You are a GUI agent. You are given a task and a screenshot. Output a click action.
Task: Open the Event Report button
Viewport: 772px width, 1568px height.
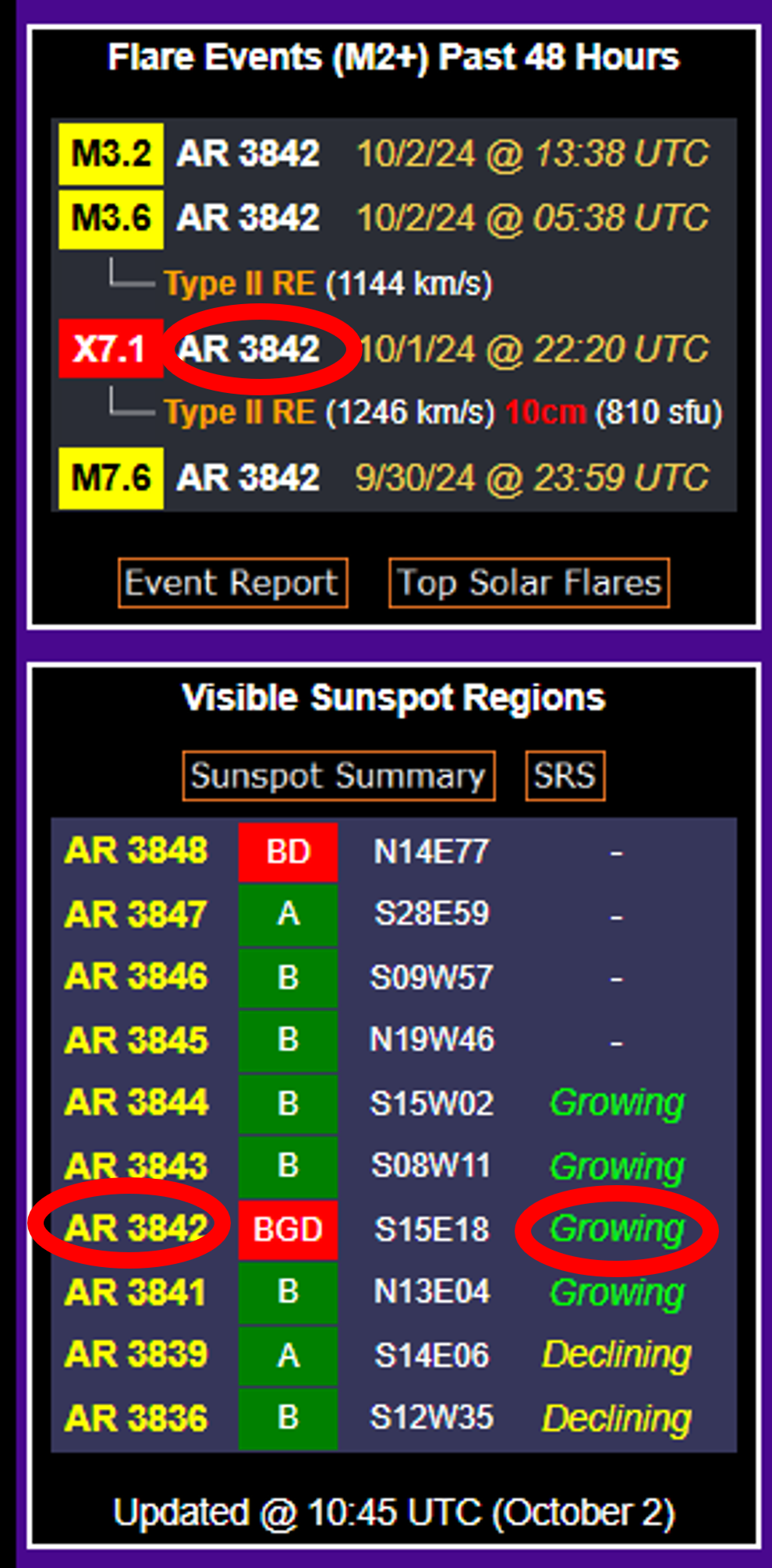coord(232,582)
